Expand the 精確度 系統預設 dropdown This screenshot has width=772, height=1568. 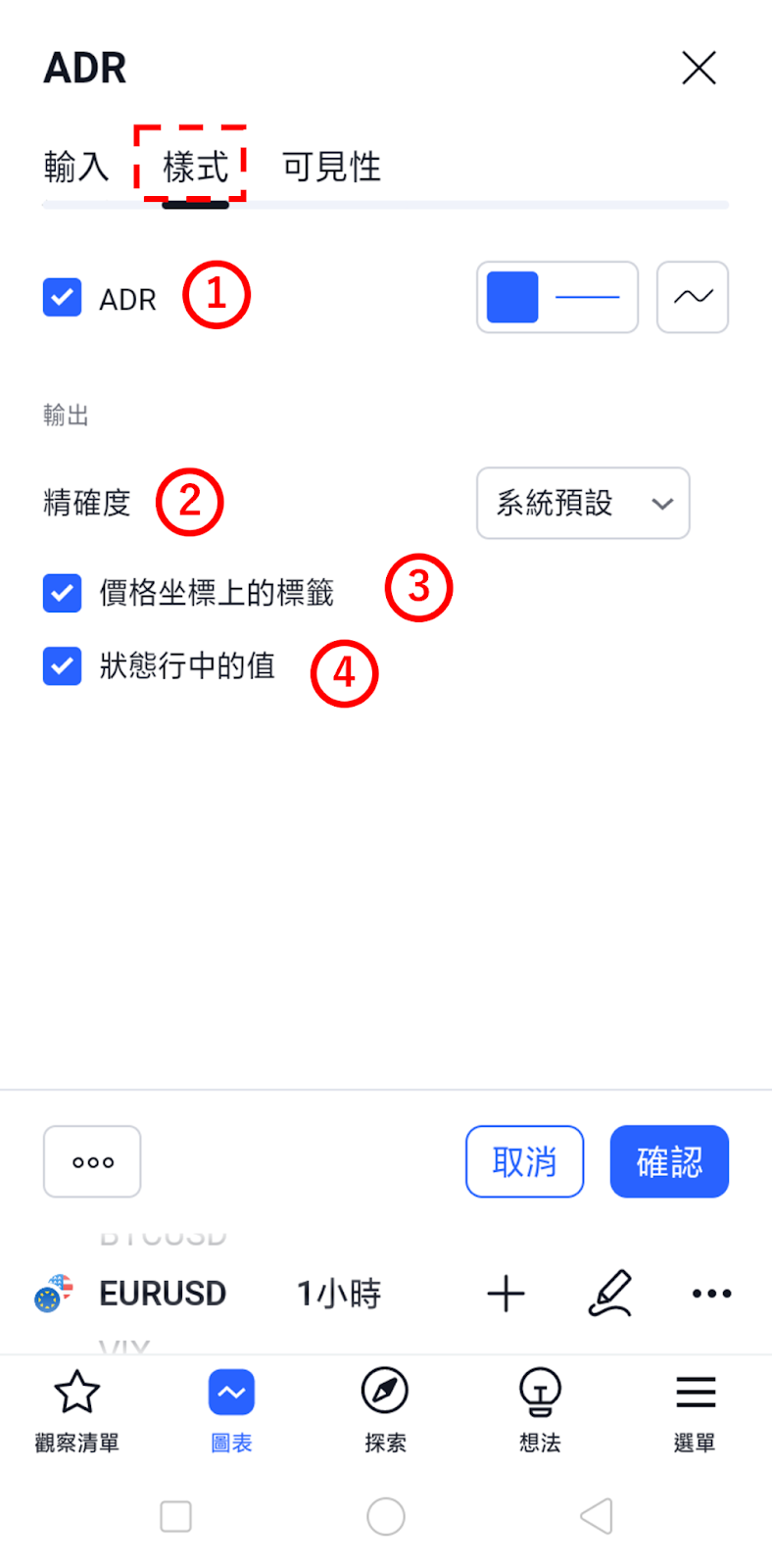click(x=583, y=503)
